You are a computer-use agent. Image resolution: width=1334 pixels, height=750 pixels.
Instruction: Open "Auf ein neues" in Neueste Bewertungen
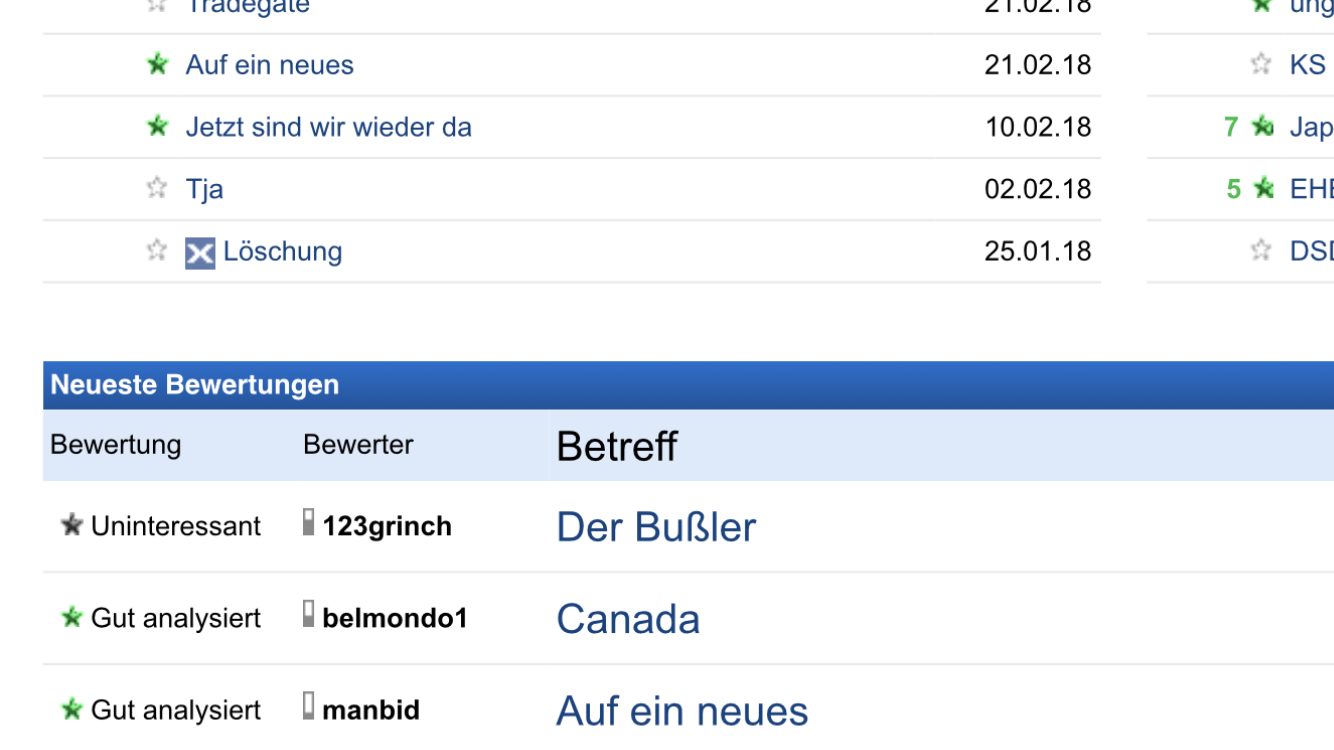pos(682,711)
